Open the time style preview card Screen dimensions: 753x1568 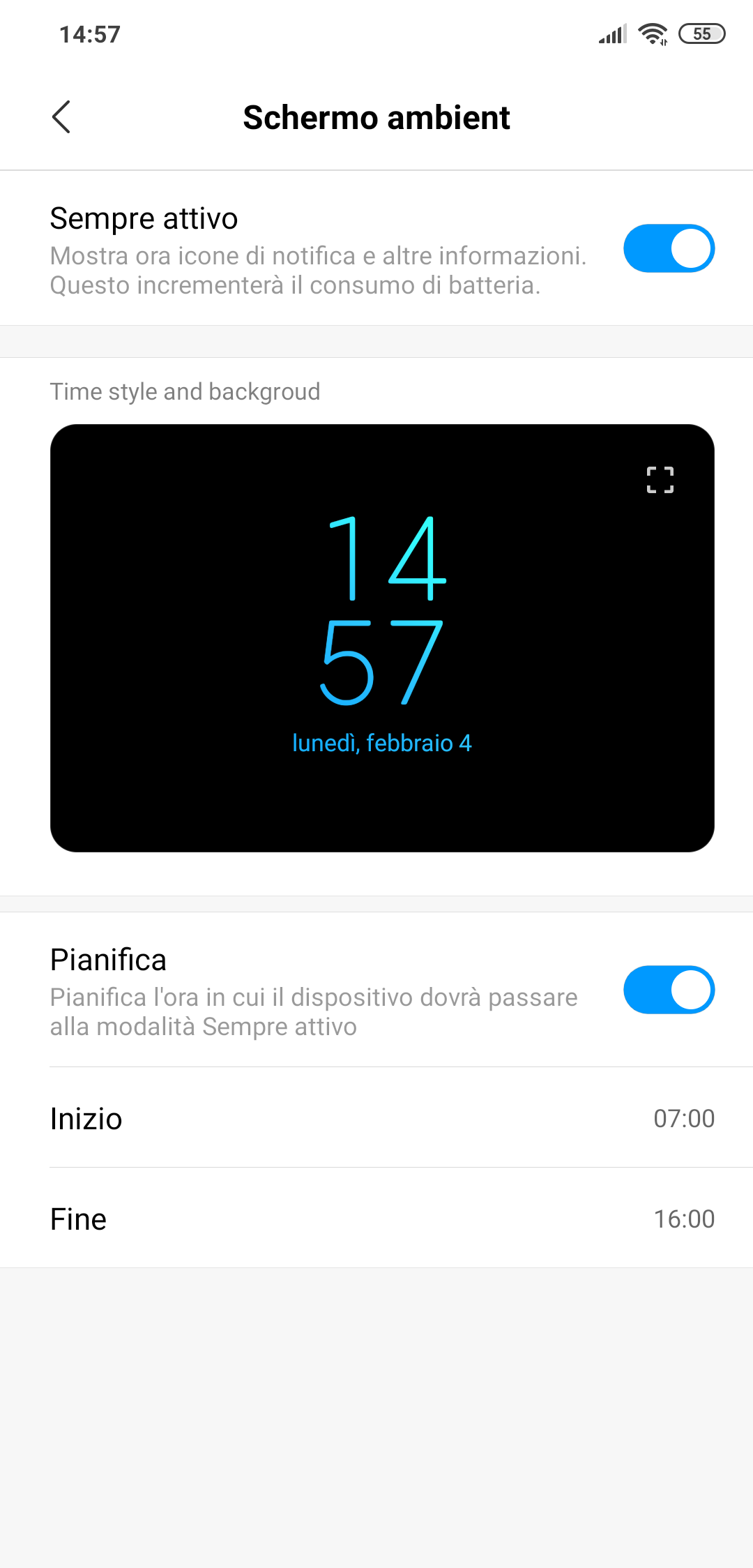click(382, 638)
